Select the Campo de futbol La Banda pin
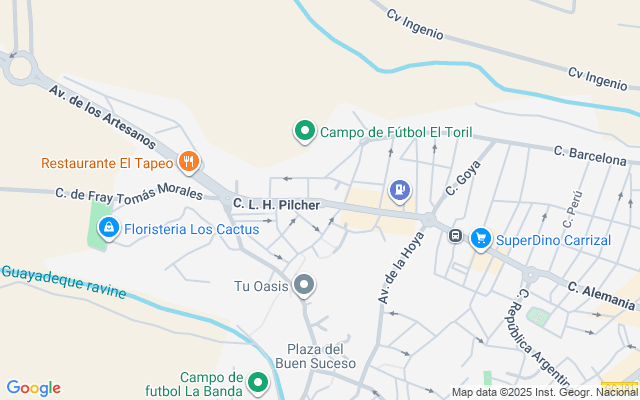640x400 pixels. coord(258,384)
